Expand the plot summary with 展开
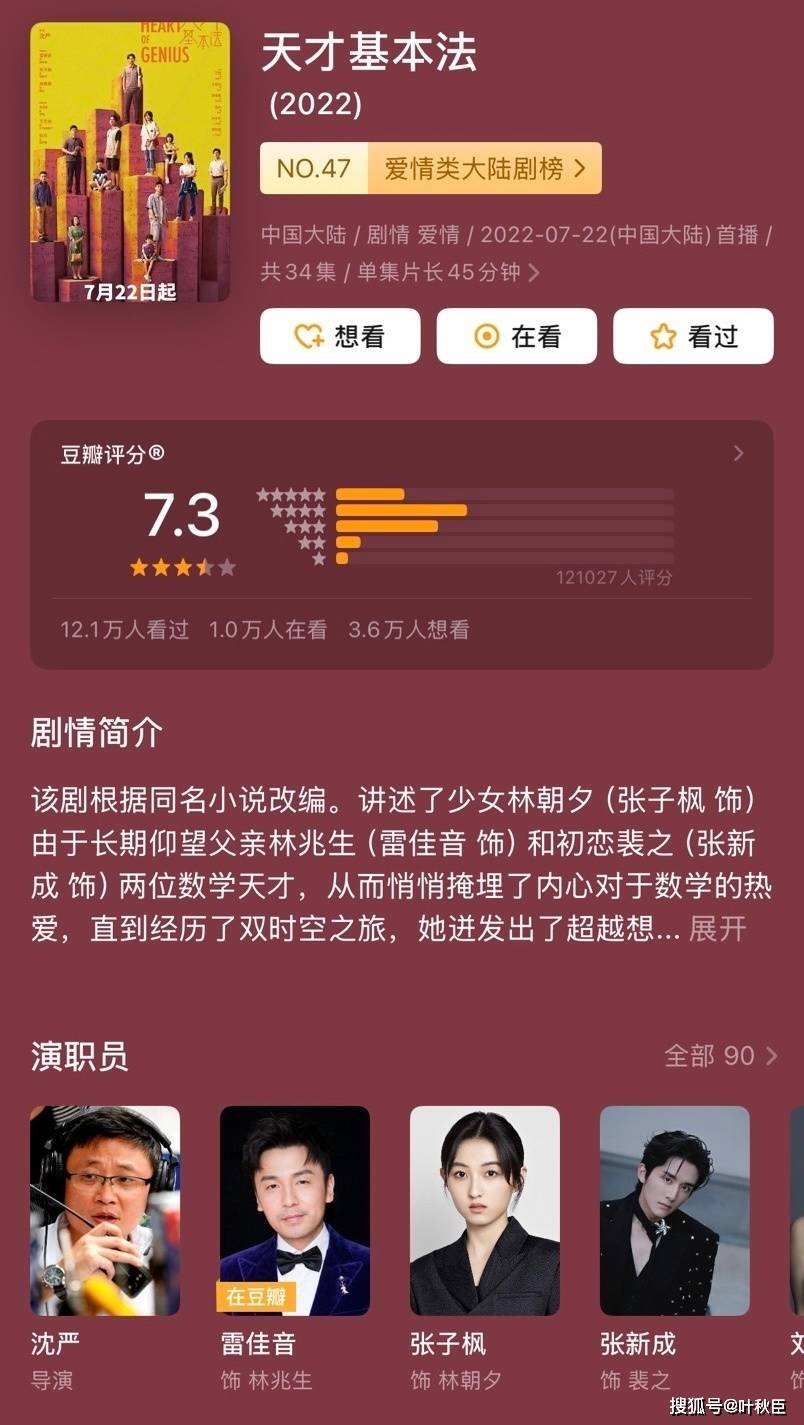 point(717,928)
